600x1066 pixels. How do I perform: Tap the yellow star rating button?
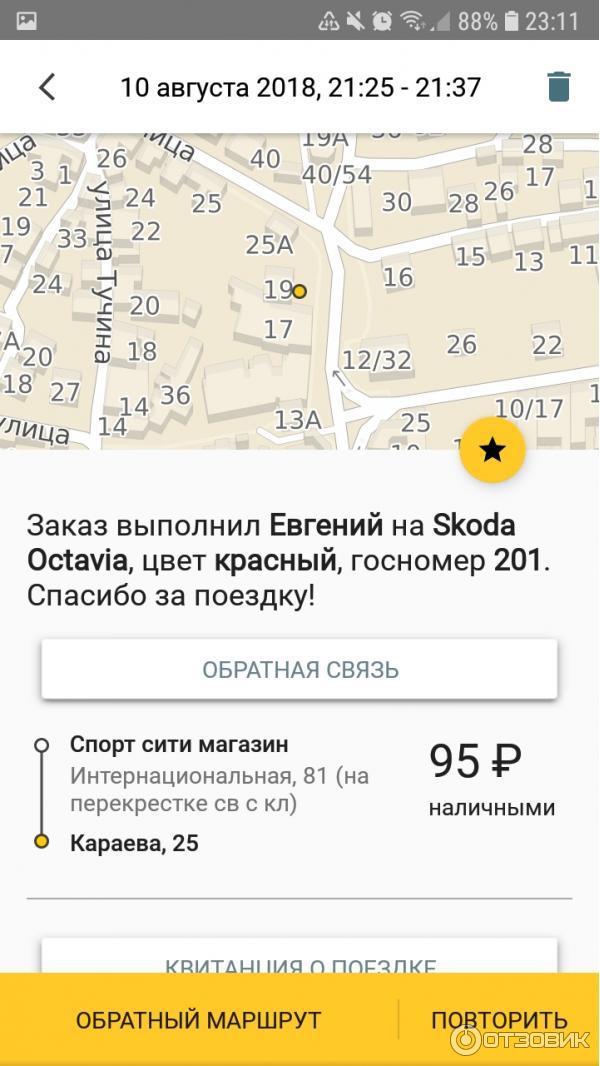pyautogui.click(x=492, y=450)
